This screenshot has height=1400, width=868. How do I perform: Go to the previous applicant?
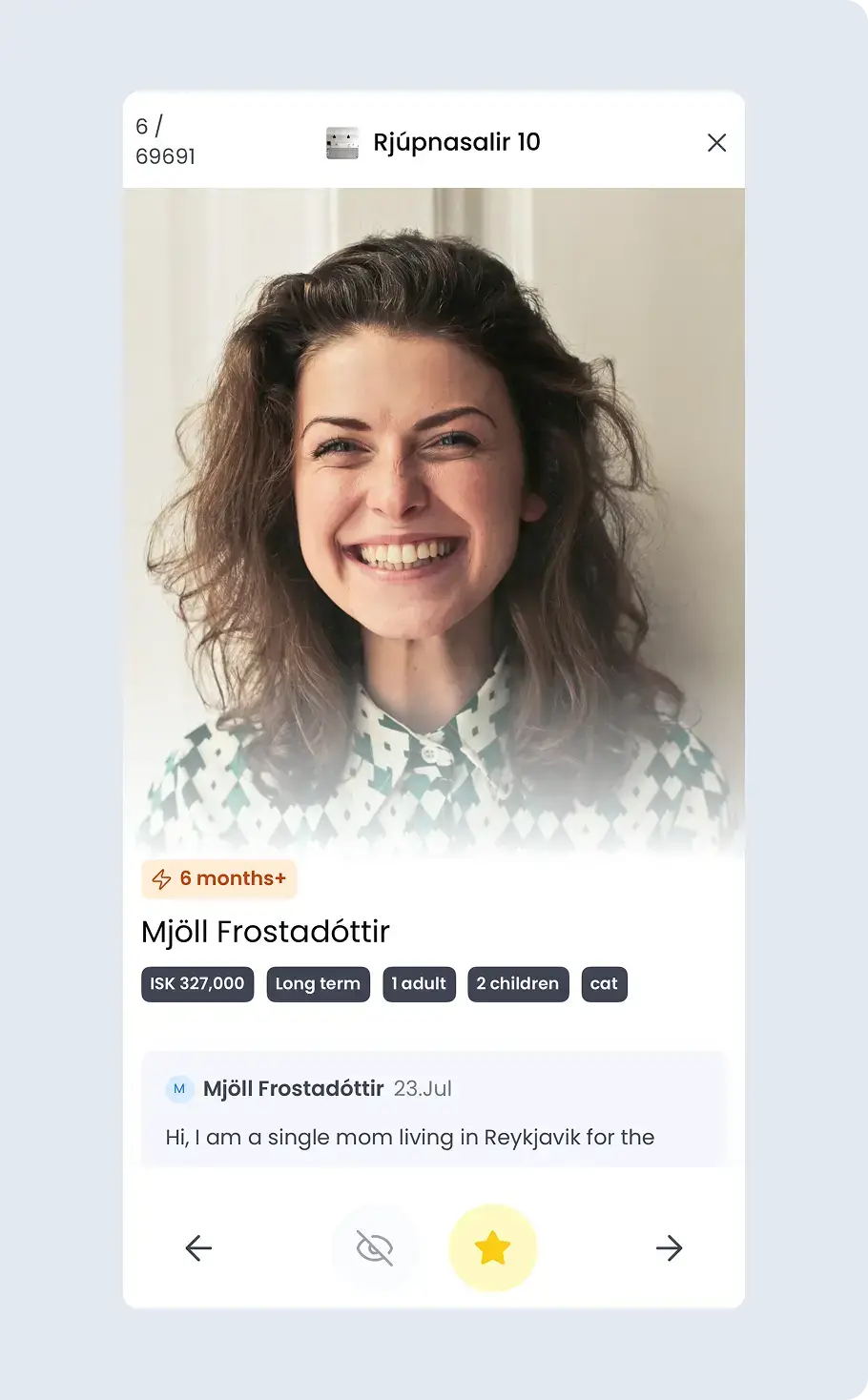pos(198,1247)
